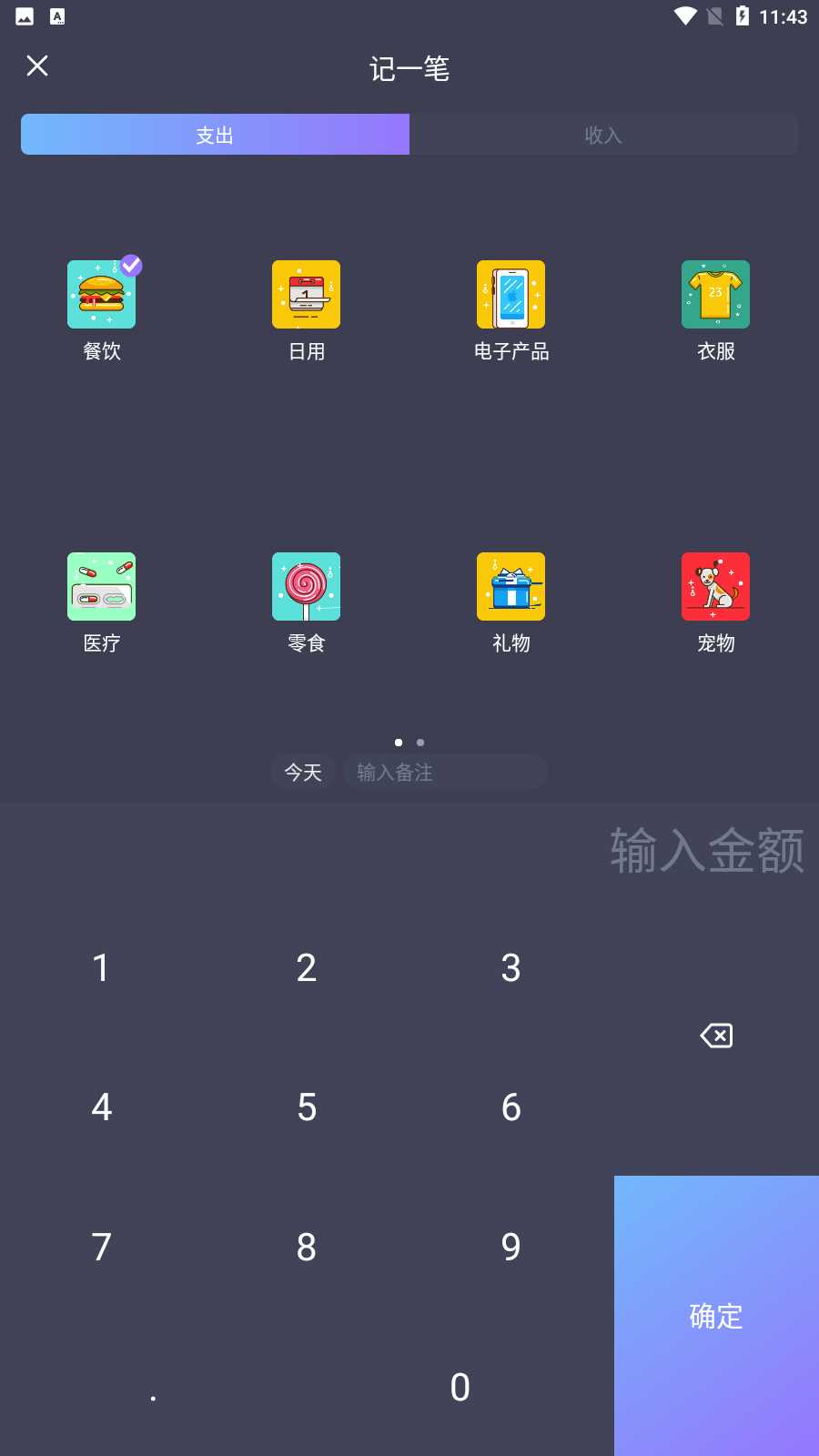
Task: Tap the 8 key
Action: point(307,1247)
